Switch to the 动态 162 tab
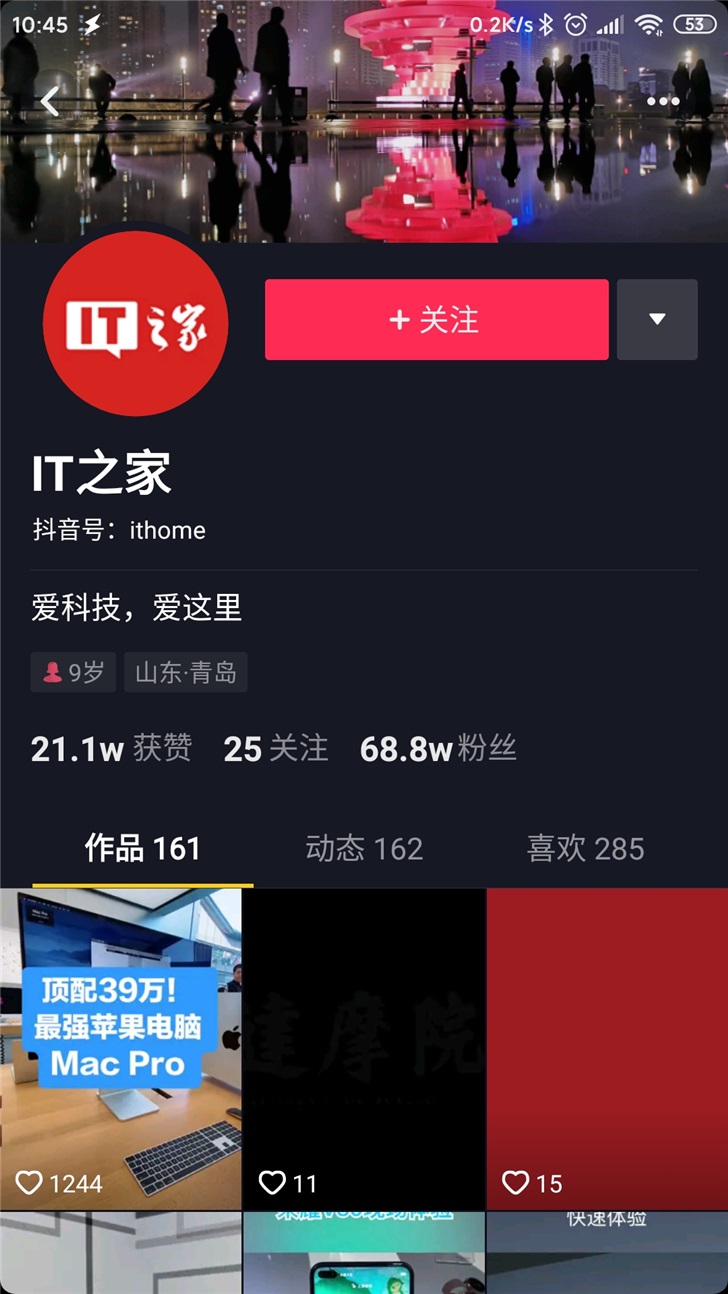The height and width of the screenshot is (1294, 728). pyautogui.click(x=364, y=849)
